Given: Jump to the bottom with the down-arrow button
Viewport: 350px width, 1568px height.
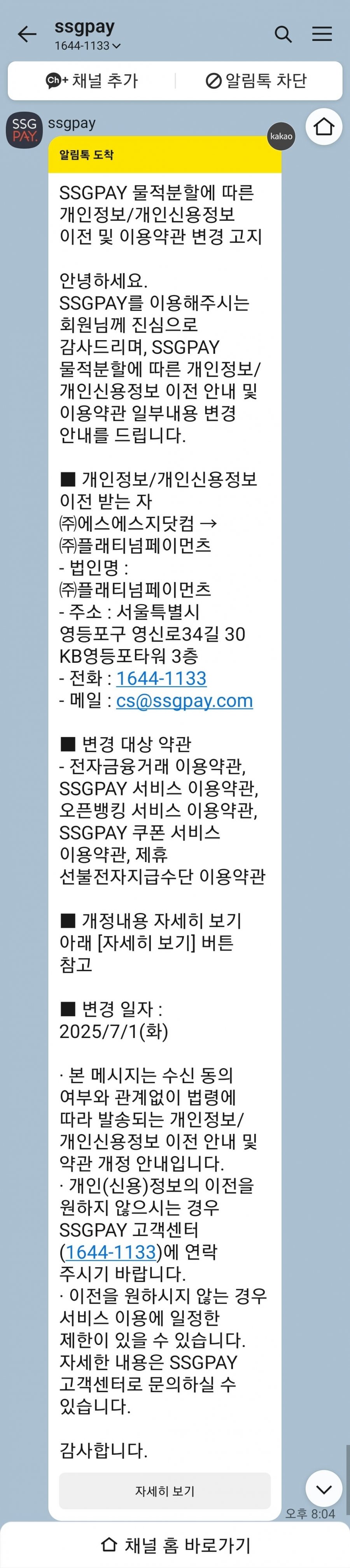Looking at the screenshot, I should (x=323, y=1489).
